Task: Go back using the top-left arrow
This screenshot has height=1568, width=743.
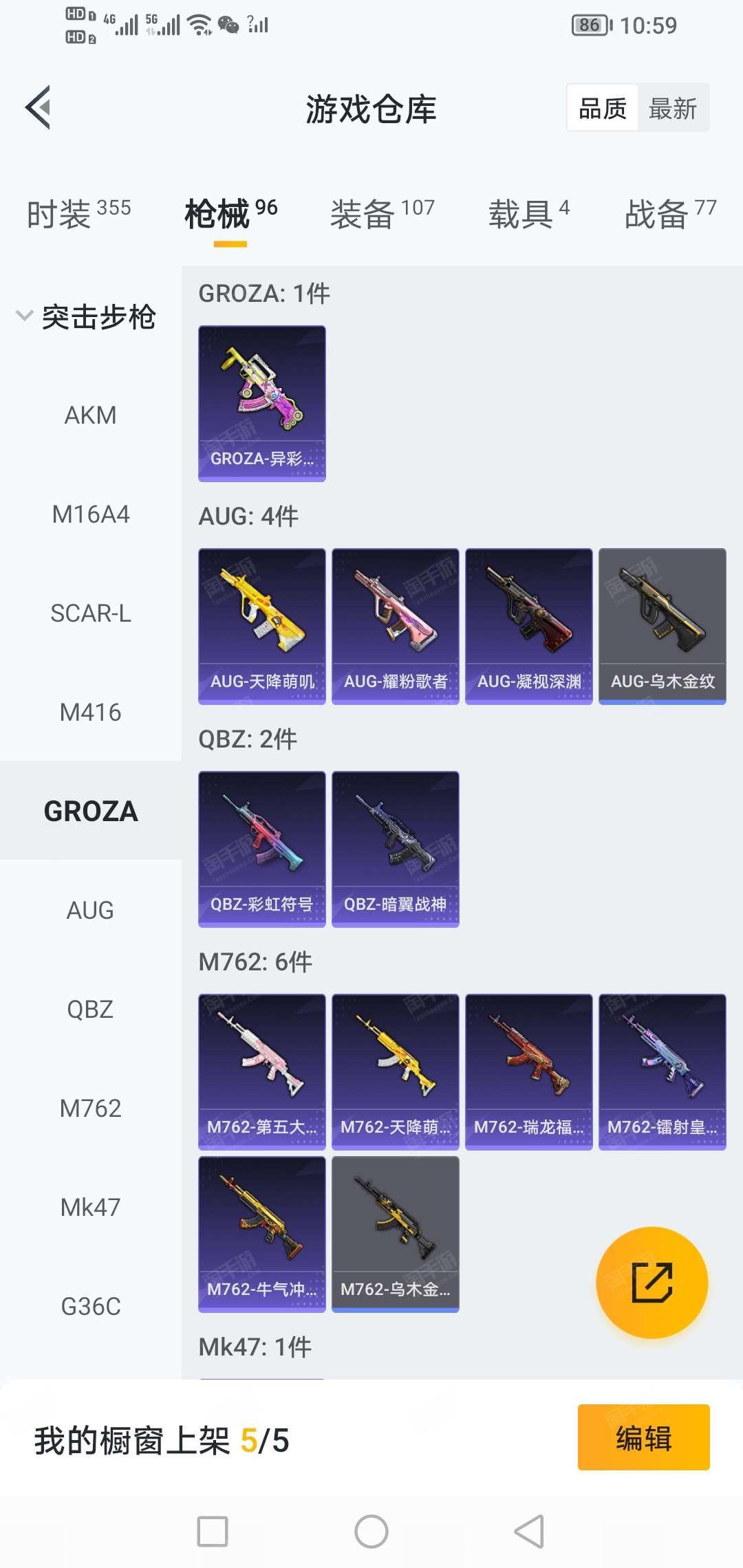Action: click(39, 107)
